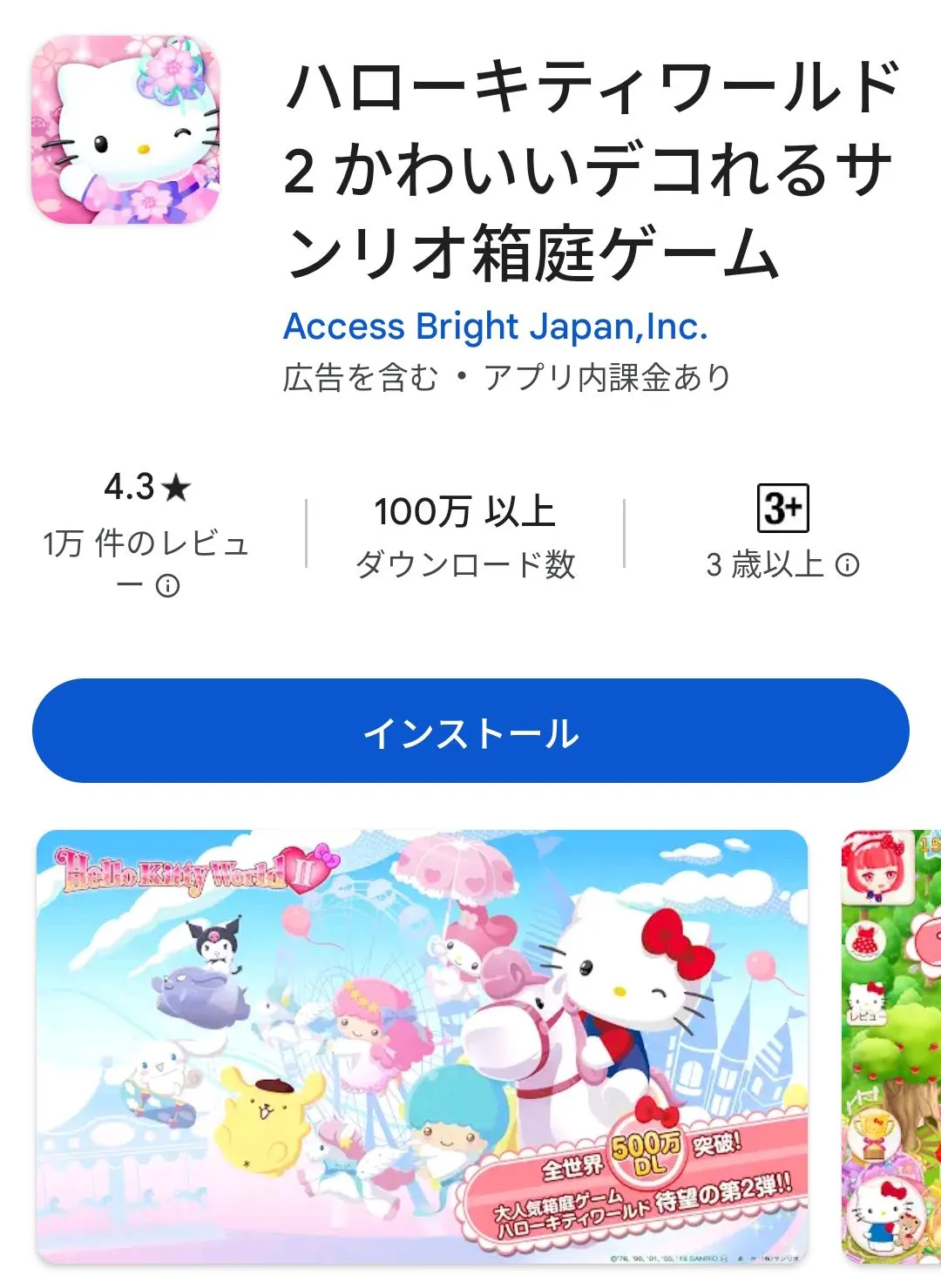The image size is (941, 1288).
Task: Open the 3 歳以上 age rating info icon
Action: [847, 565]
